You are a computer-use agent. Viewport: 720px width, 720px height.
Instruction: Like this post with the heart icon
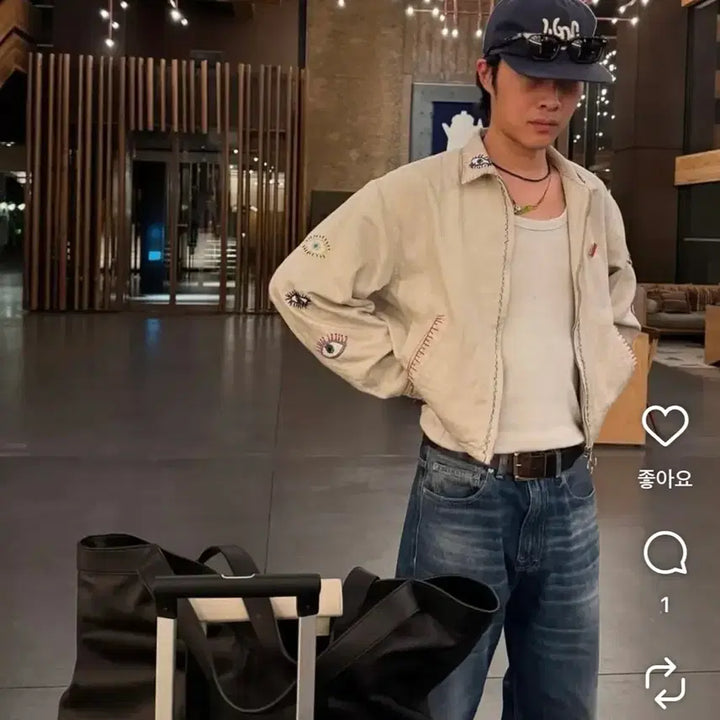(x=665, y=426)
